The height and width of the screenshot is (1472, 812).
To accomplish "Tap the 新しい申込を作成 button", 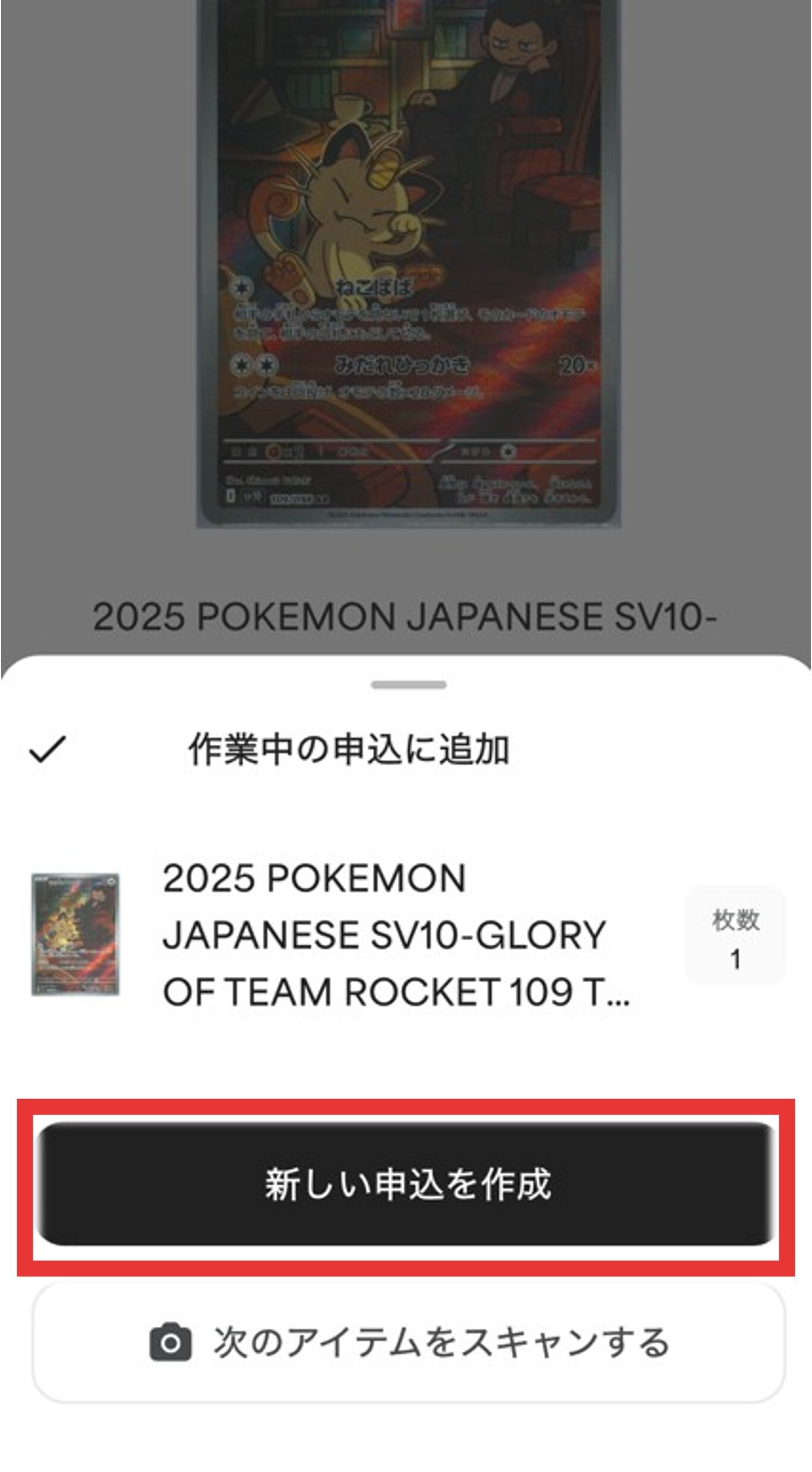I will (407, 1184).
